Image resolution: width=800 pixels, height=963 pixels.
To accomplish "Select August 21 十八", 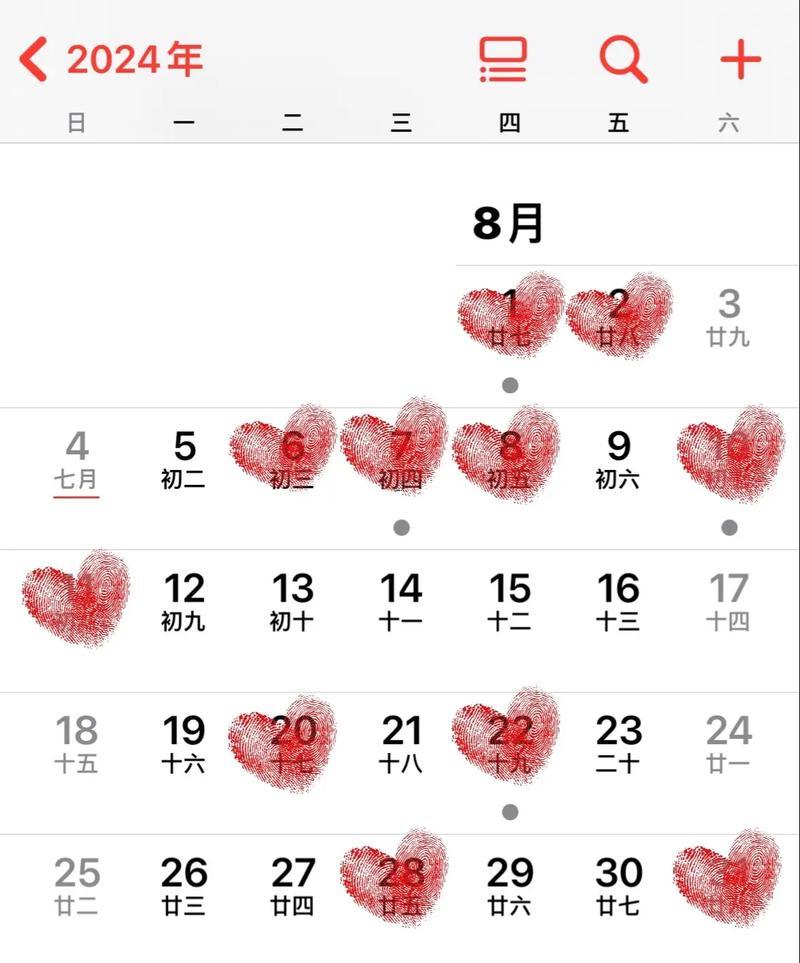I will coord(401,744).
